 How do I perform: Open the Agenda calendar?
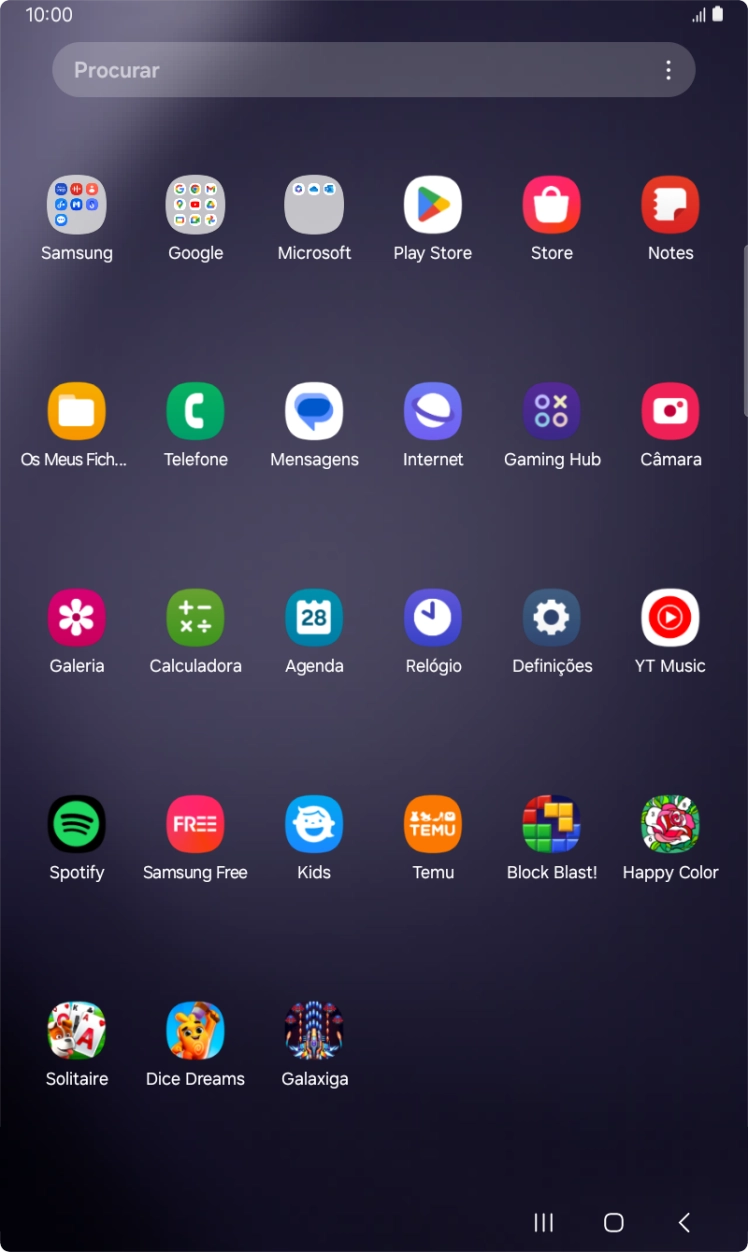pyautogui.click(x=314, y=617)
